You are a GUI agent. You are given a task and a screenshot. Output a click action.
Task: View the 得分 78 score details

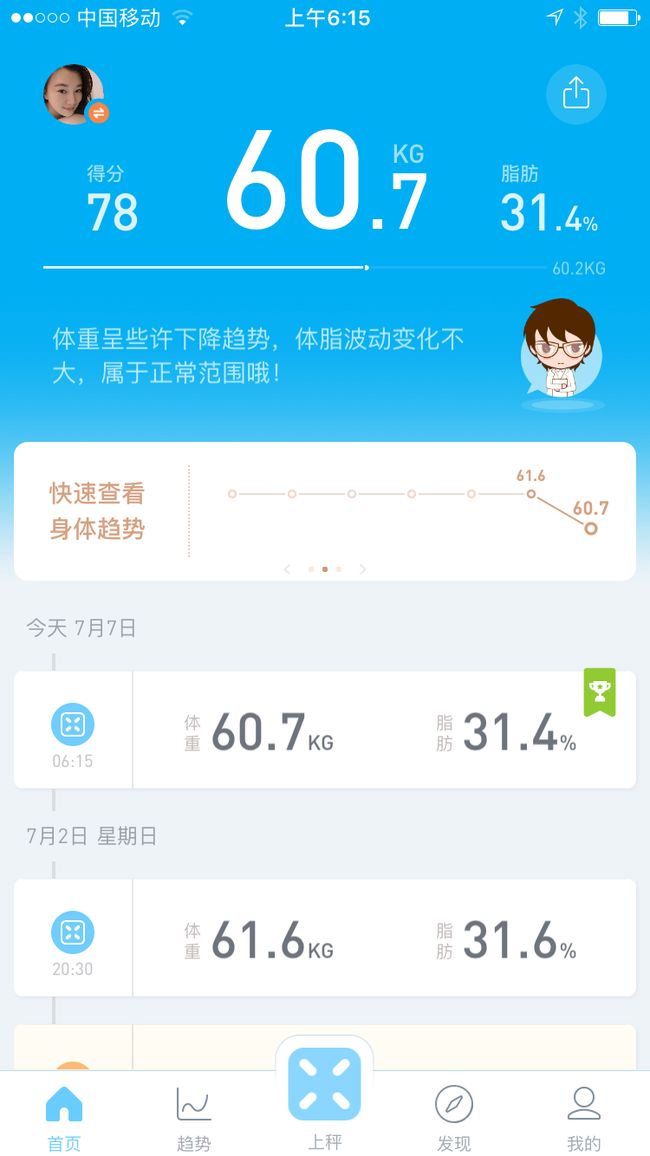[x=112, y=198]
